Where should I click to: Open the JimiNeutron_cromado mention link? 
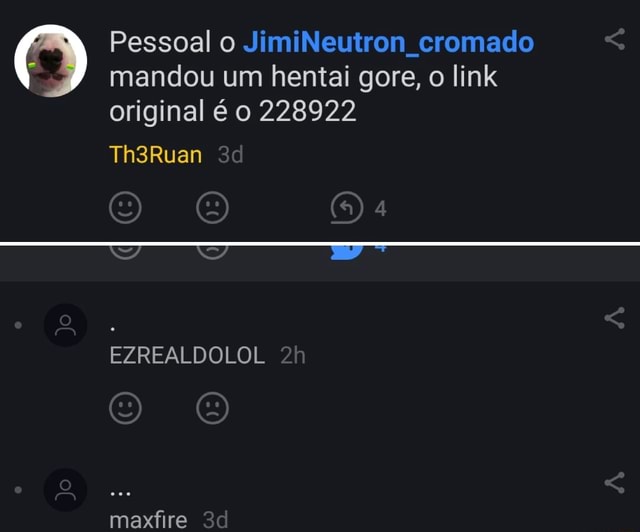tap(388, 43)
